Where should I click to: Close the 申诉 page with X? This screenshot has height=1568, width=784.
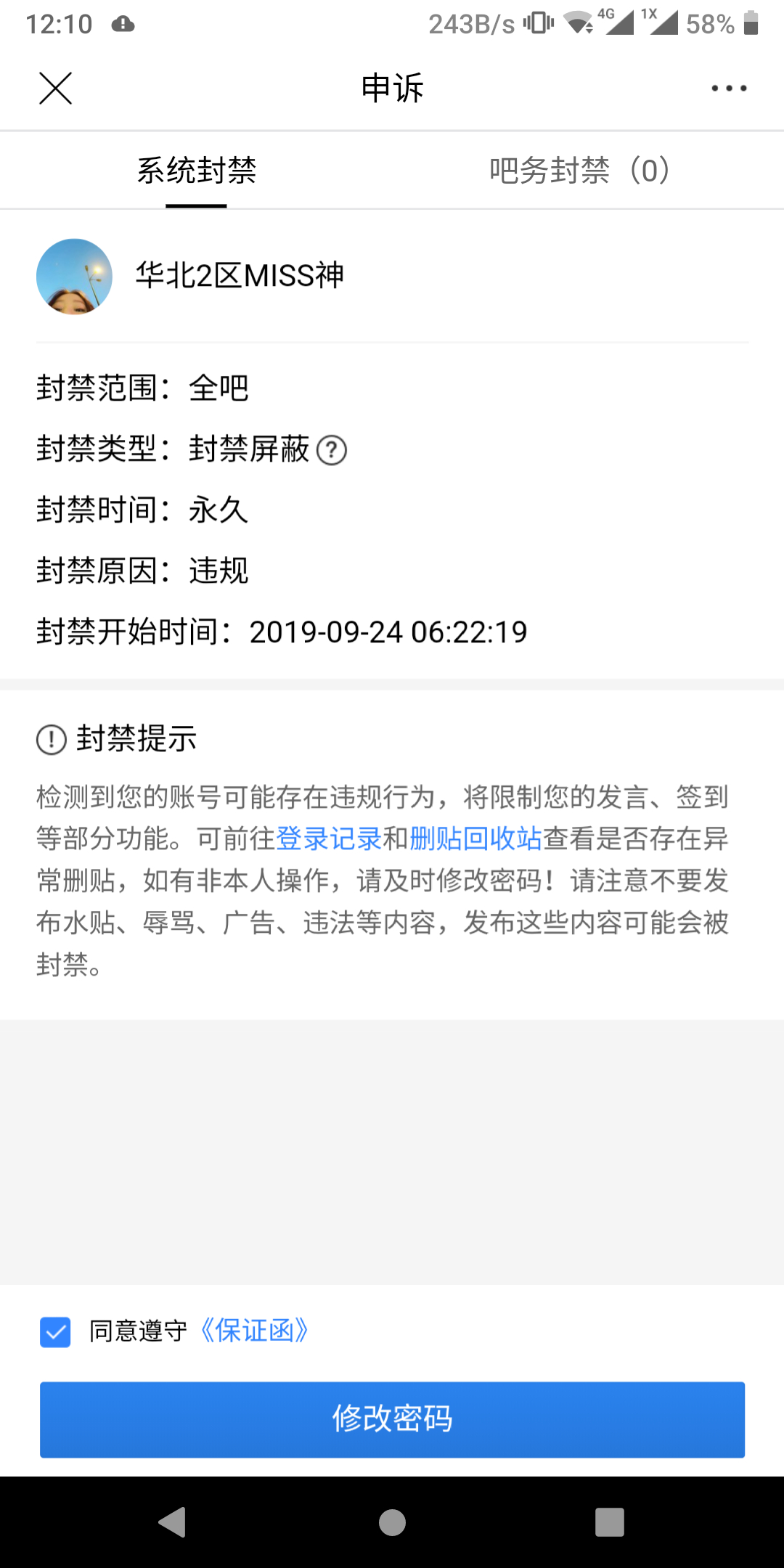tap(55, 89)
